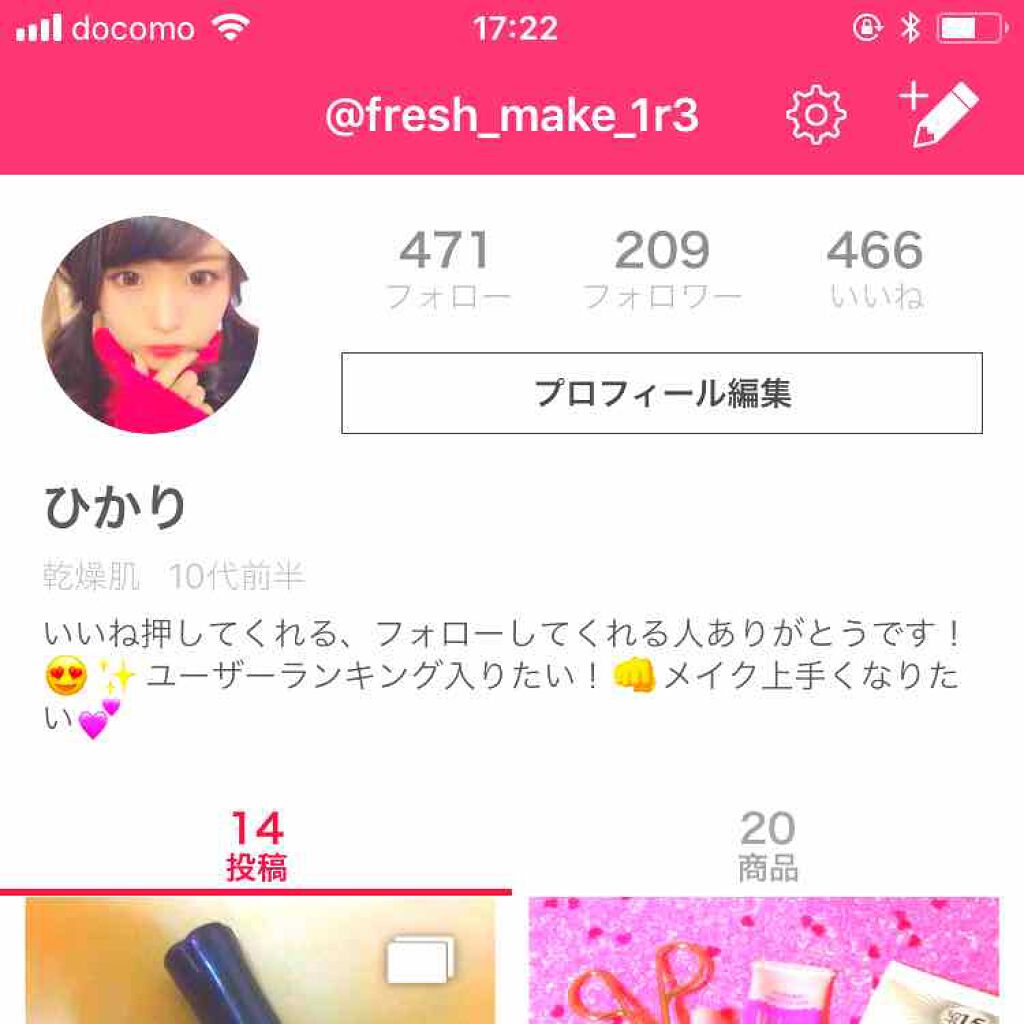The width and height of the screenshot is (1024, 1024).
Task: Switch to the 投稿 tab
Action: click(x=256, y=846)
